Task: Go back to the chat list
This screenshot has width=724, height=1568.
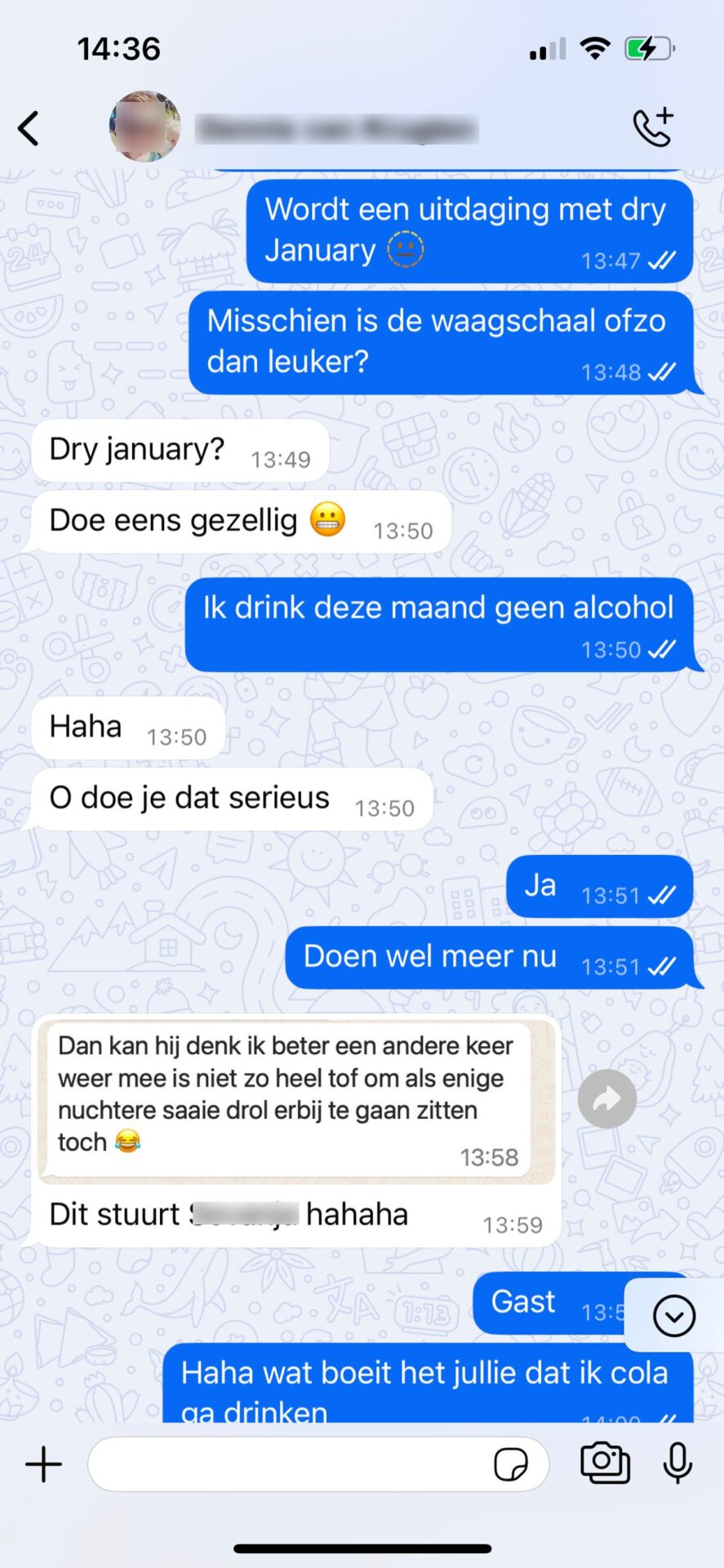Action: tap(29, 128)
